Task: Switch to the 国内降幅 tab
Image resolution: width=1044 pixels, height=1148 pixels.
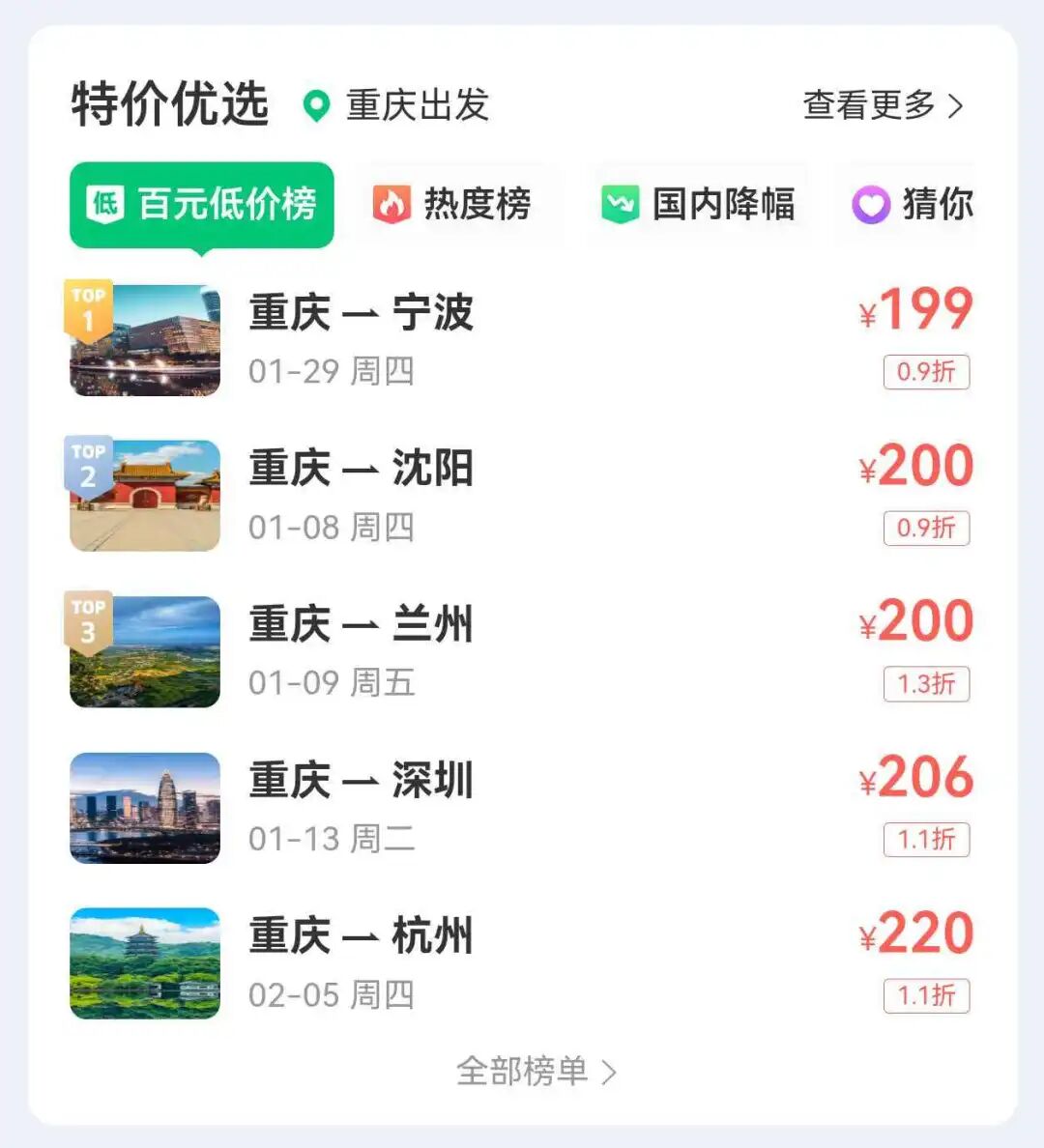Action: coord(698,205)
